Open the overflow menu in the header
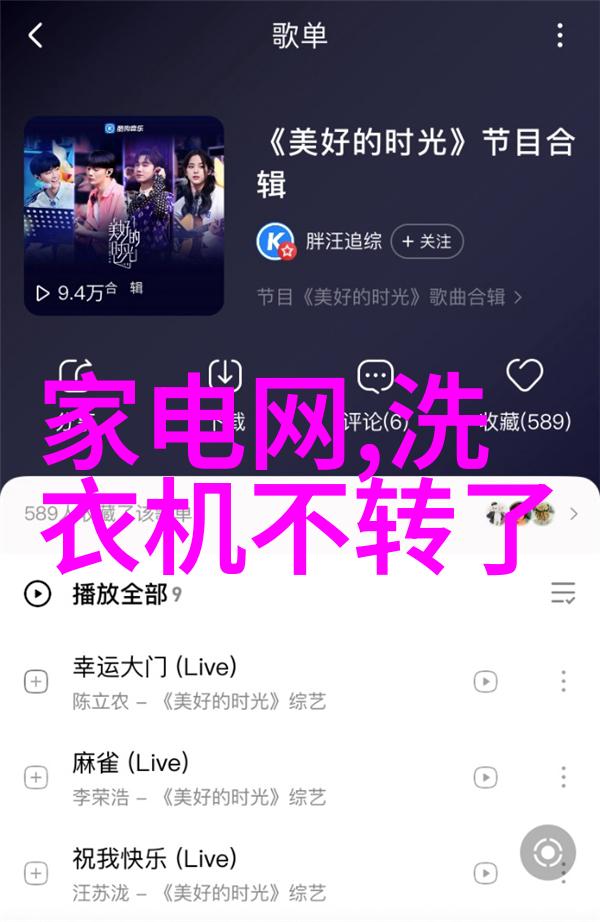 pos(561,37)
